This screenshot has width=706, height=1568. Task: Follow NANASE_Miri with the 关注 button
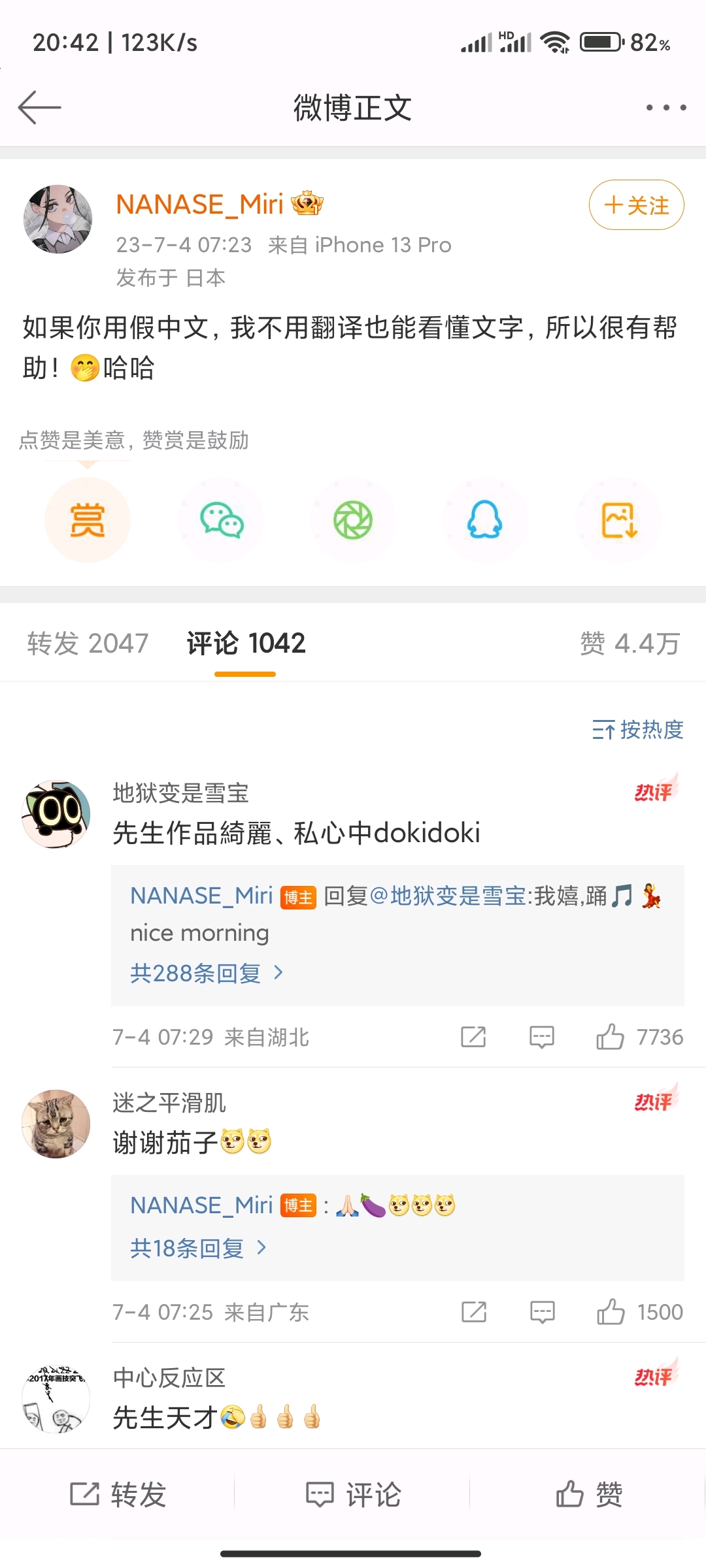pos(636,205)
